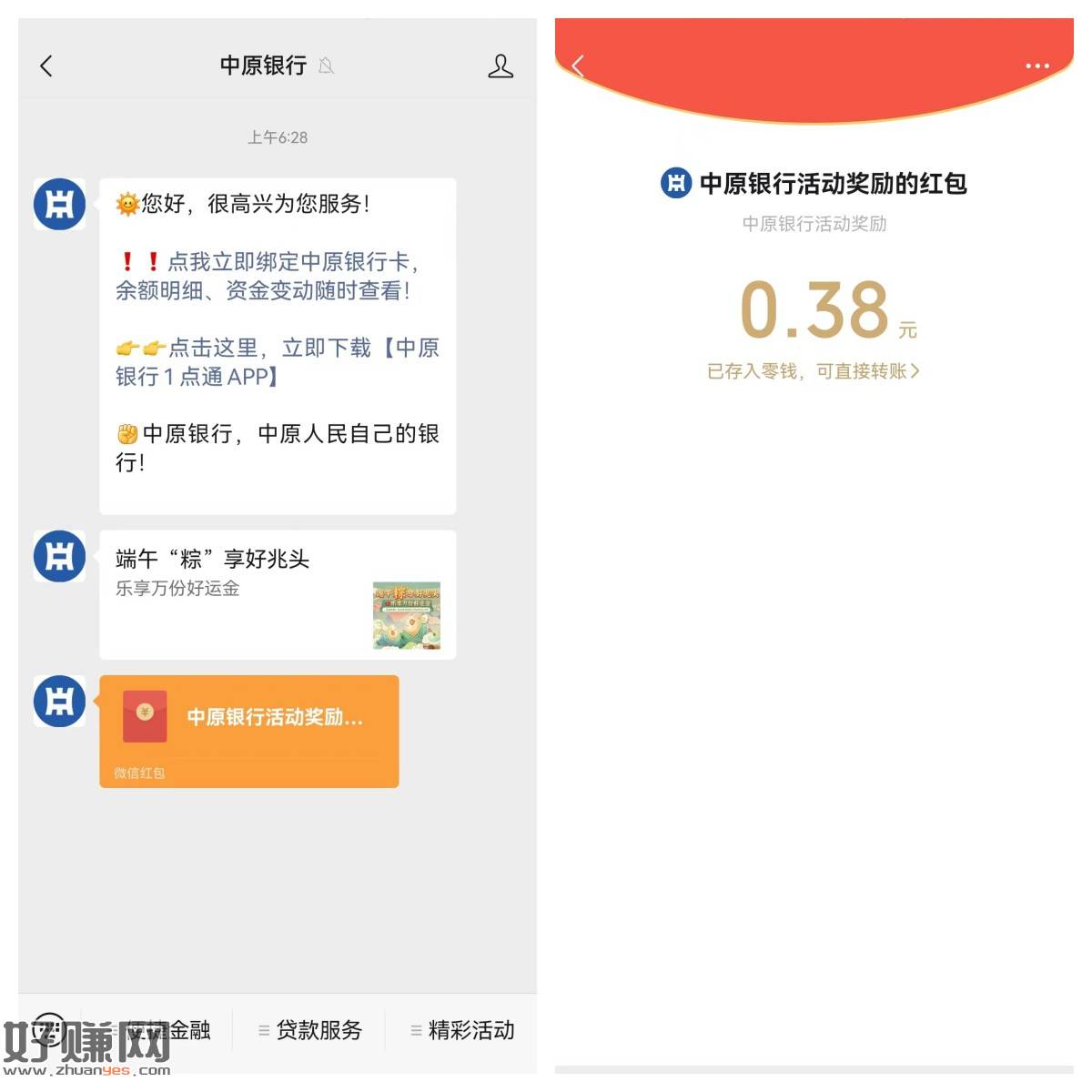The width and height of the screenshot is (1092, 1092).
Task: Open 已存入零钱，可直接转账 link
Action: (814, 371)
